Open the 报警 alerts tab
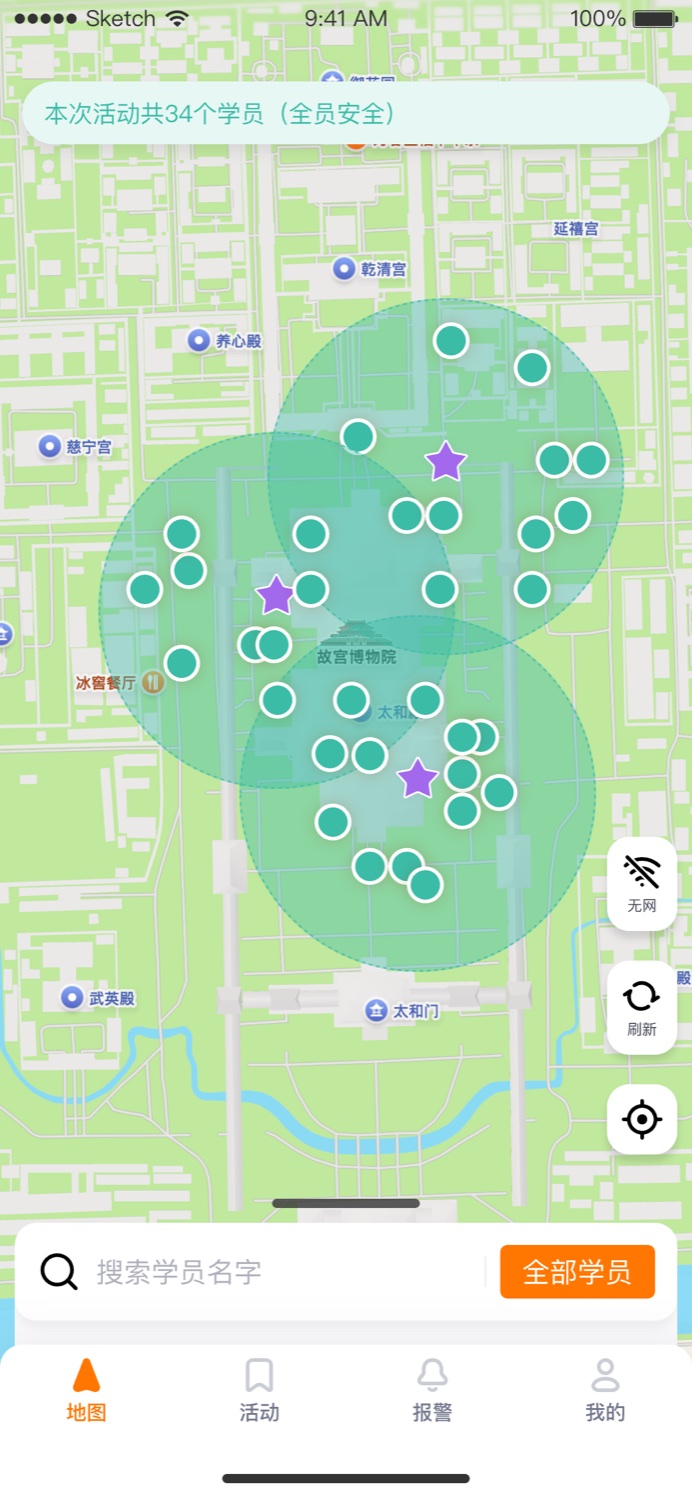This screenshot has height=1500, width=692. [432, 1391]
